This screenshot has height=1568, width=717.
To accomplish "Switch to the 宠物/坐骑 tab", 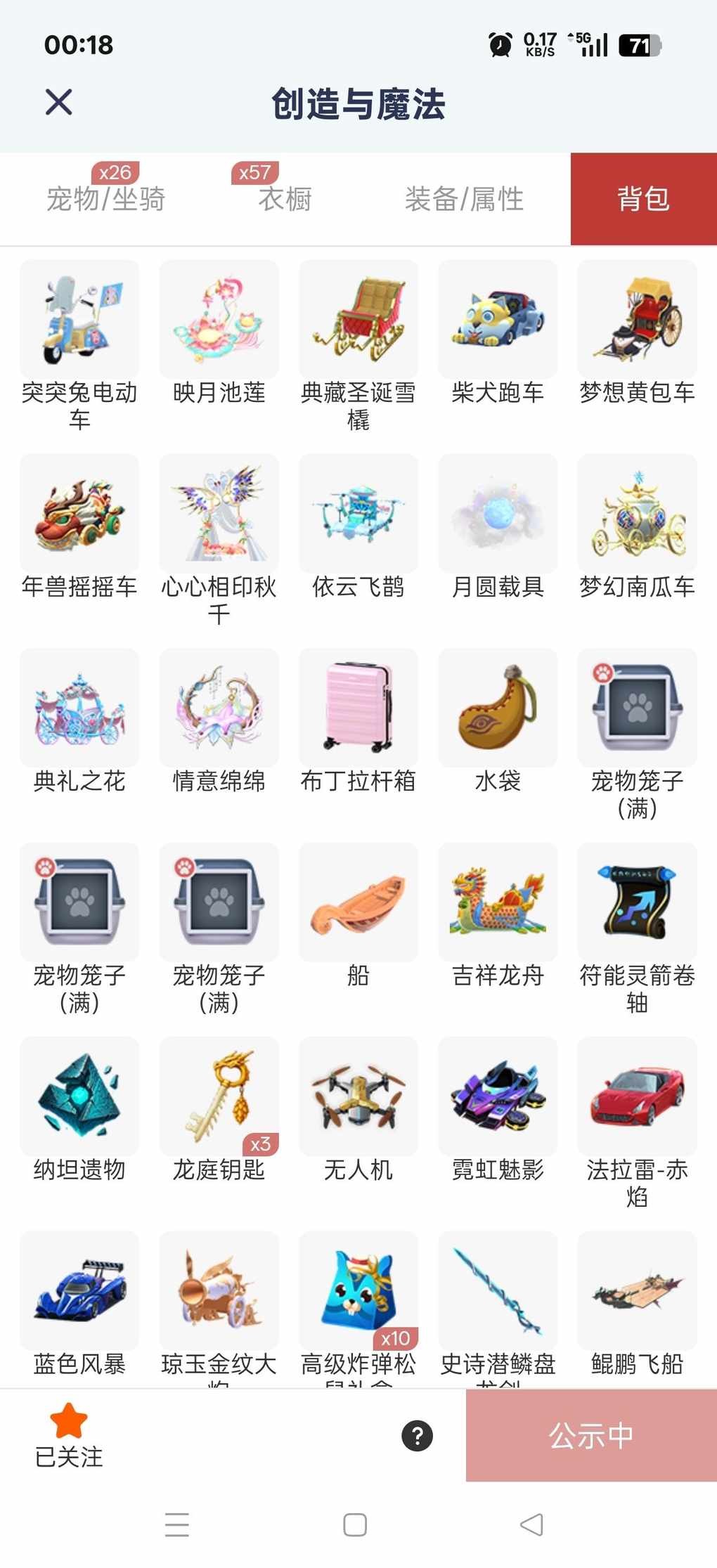I will (105, 199).
